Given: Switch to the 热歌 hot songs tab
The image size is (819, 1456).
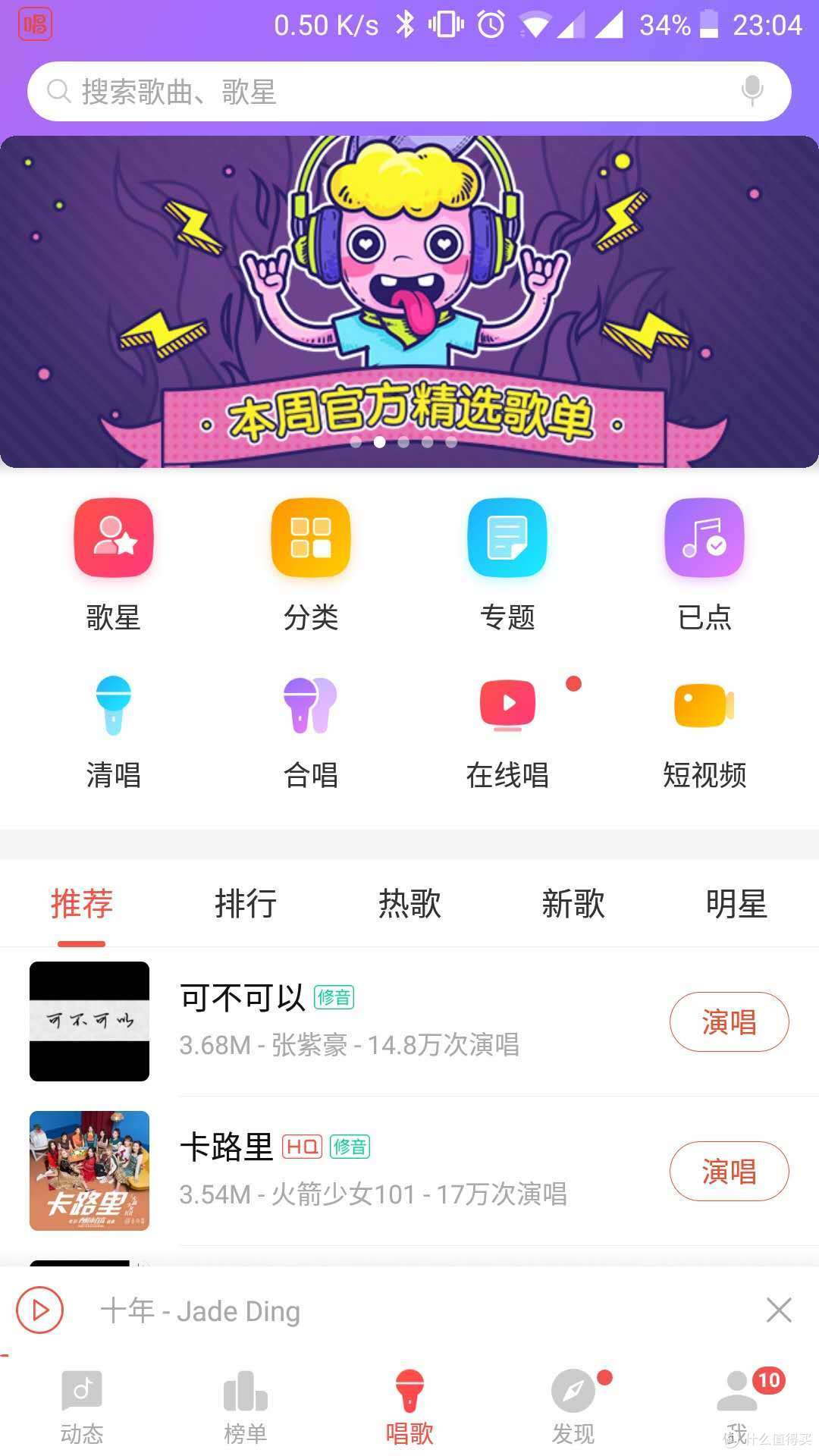Looking at the screenshot, I should click(x=409, y=904).
